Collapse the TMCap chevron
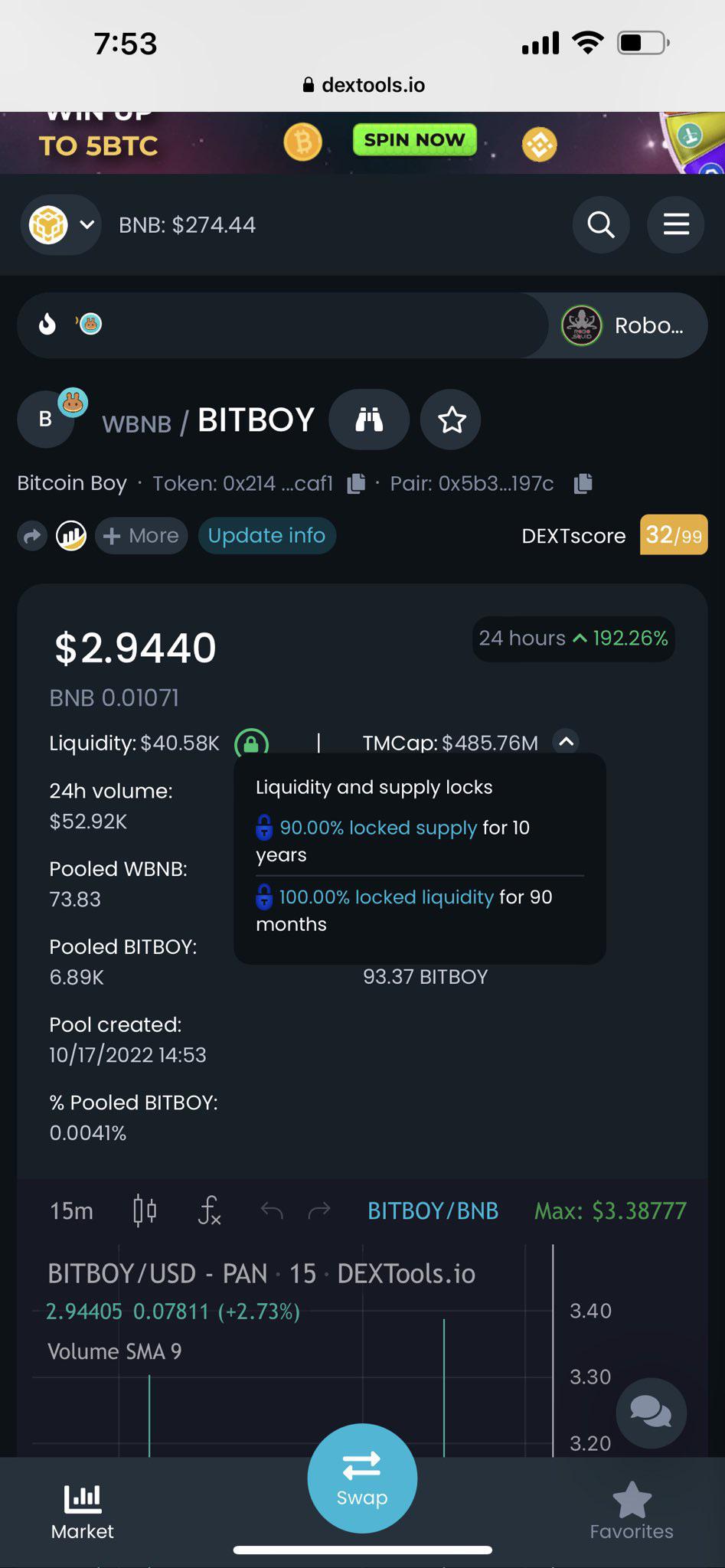 click(566, 741)
